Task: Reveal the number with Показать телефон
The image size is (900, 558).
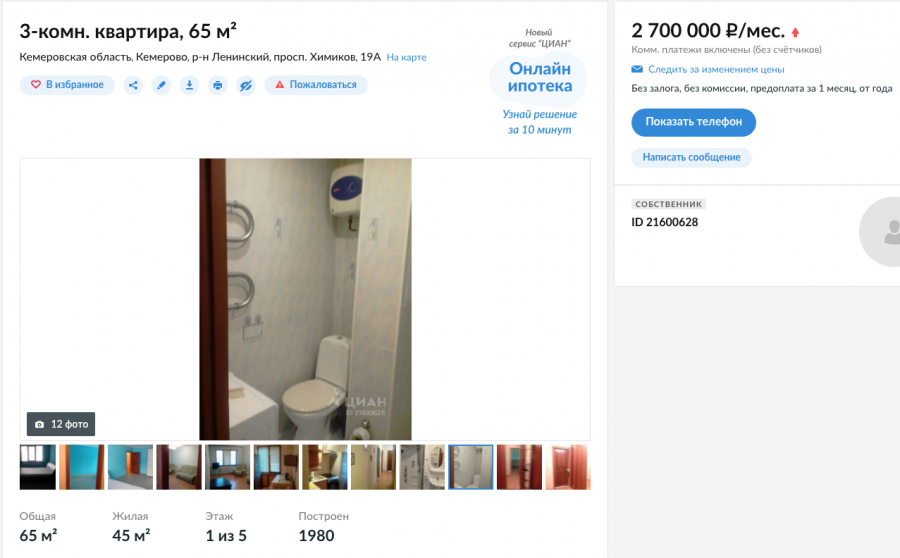Action: point(693,122)
